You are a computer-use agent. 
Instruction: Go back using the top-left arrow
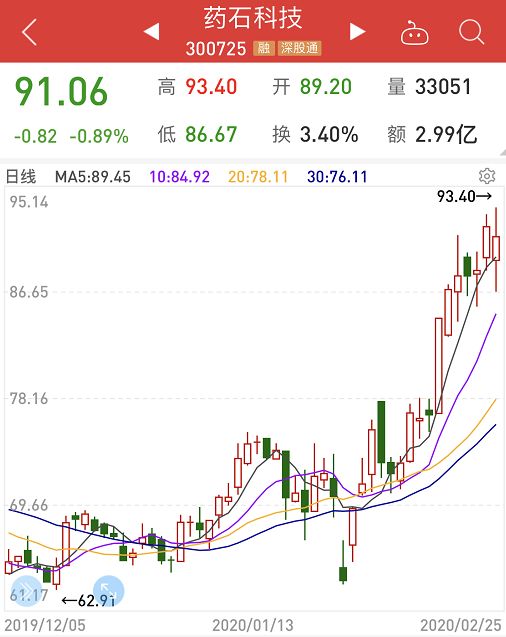coord(30,32)
